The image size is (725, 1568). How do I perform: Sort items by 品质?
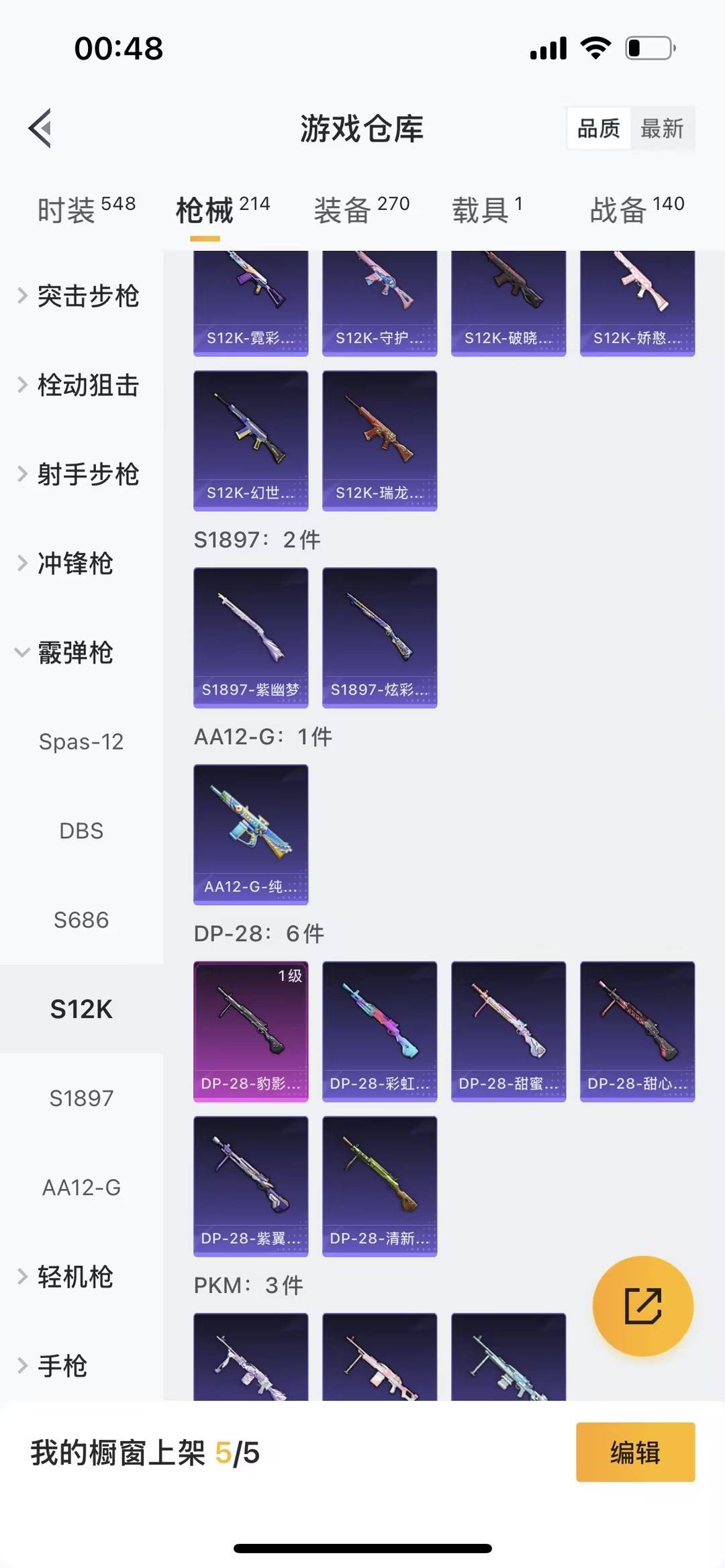(x=599, y=128)
